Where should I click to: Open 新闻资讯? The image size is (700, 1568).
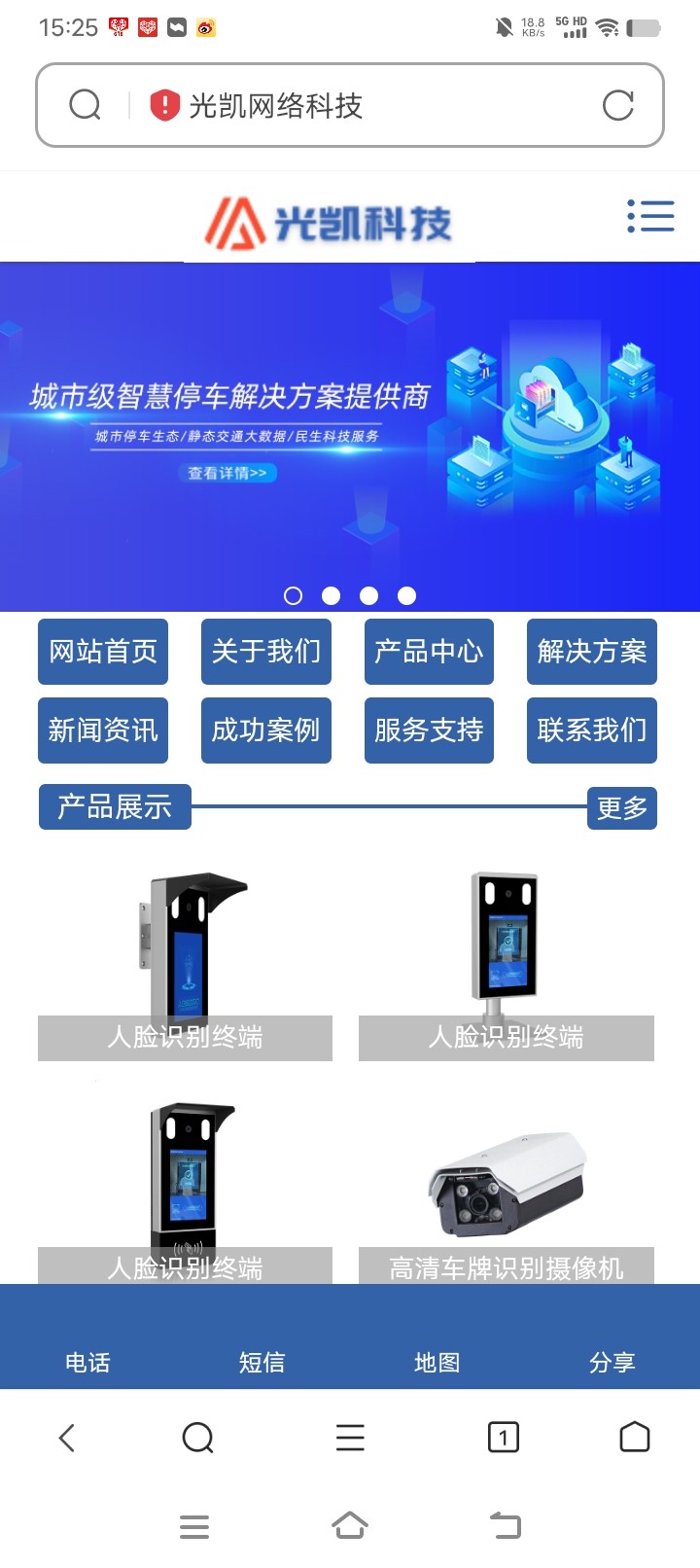[x=103, y=731]
